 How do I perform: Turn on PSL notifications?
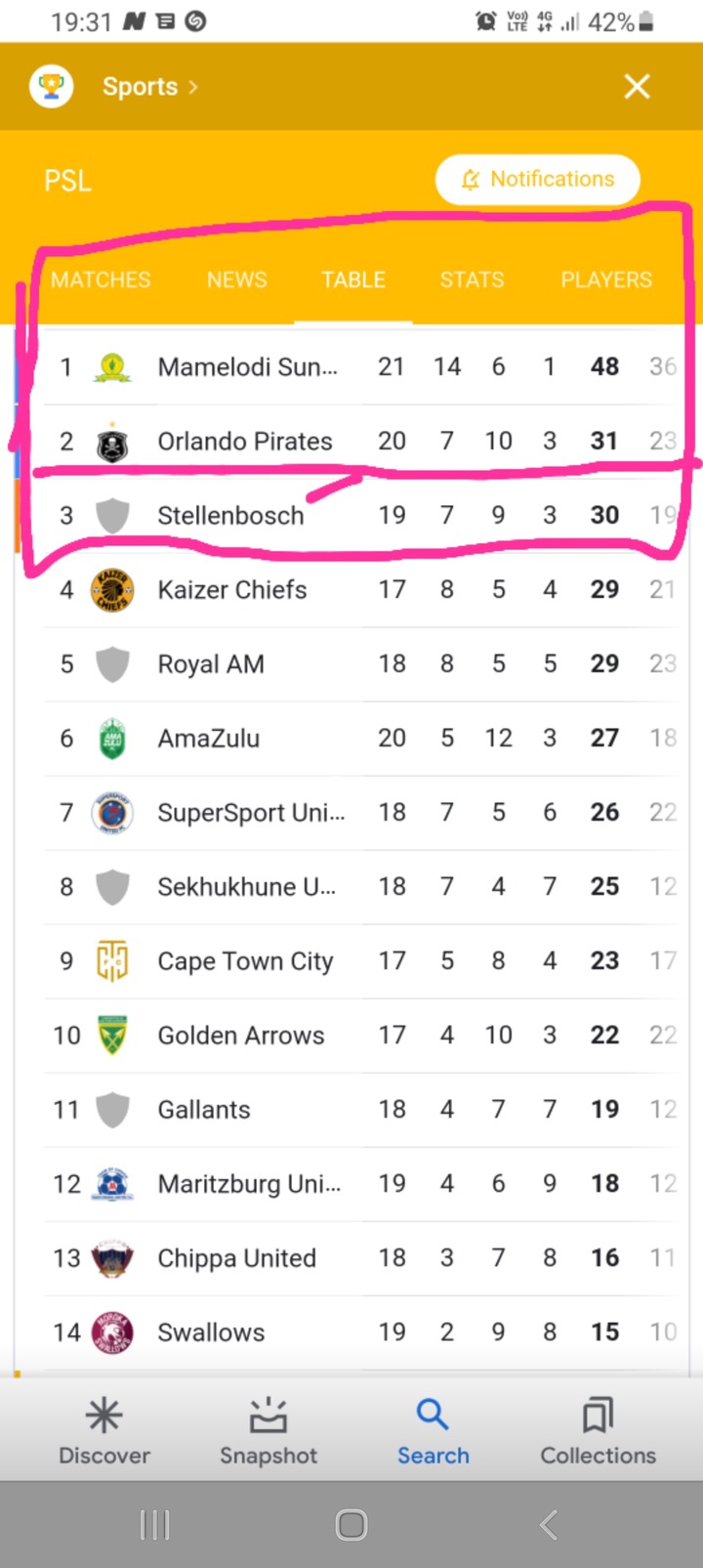point(537,180)
